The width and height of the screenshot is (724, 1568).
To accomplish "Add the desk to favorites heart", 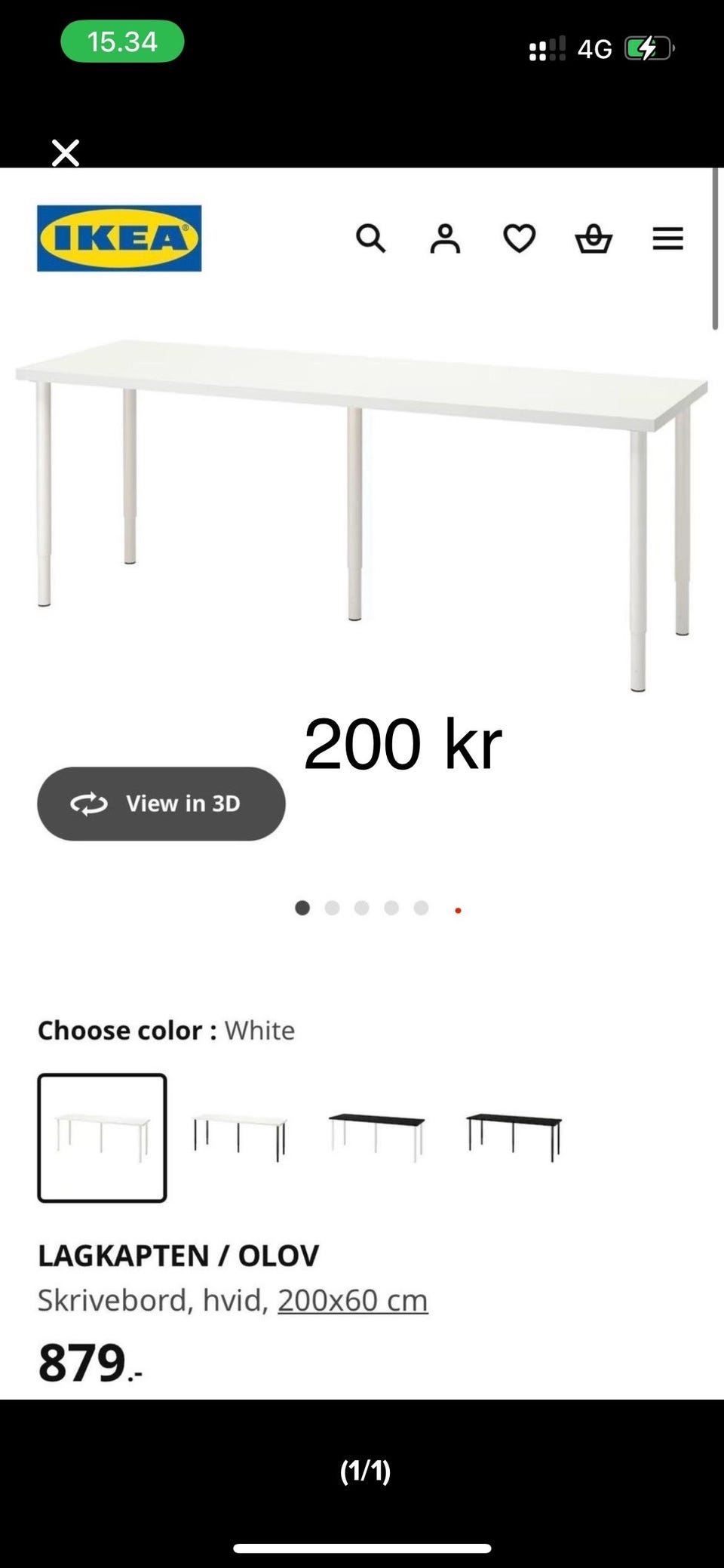I will [x=519, y=239].
